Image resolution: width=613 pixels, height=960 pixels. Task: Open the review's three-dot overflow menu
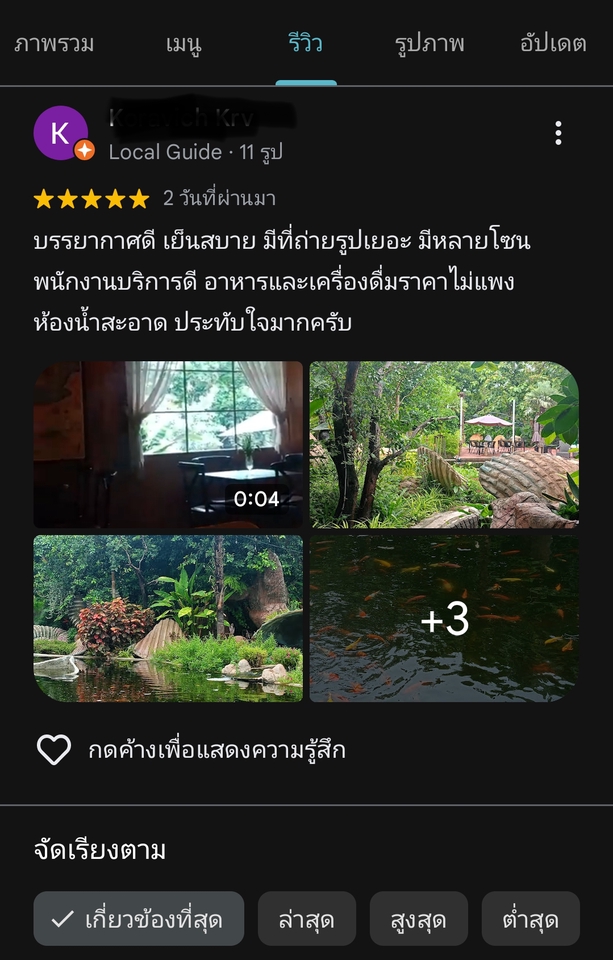click(x=558, y=133)
